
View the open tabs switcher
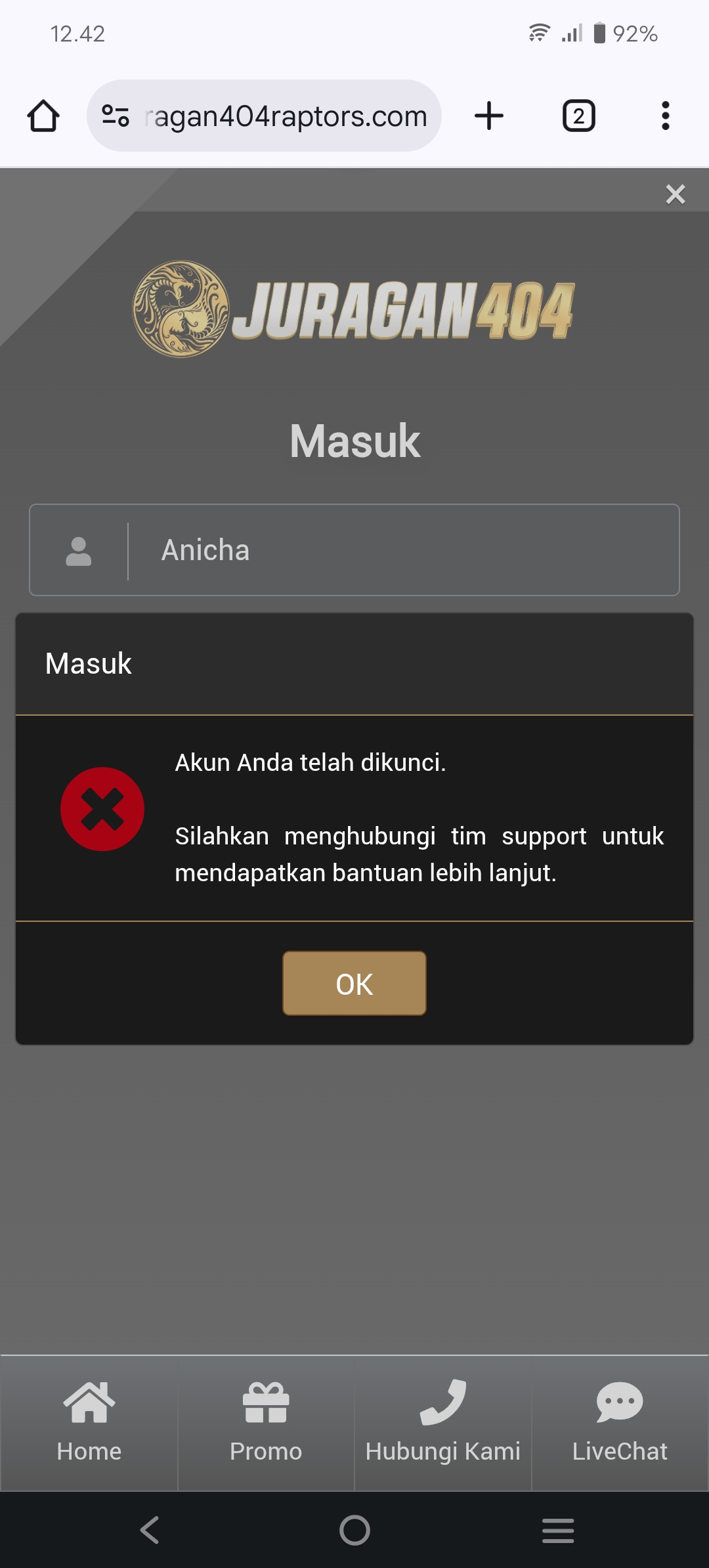point(578,116)
